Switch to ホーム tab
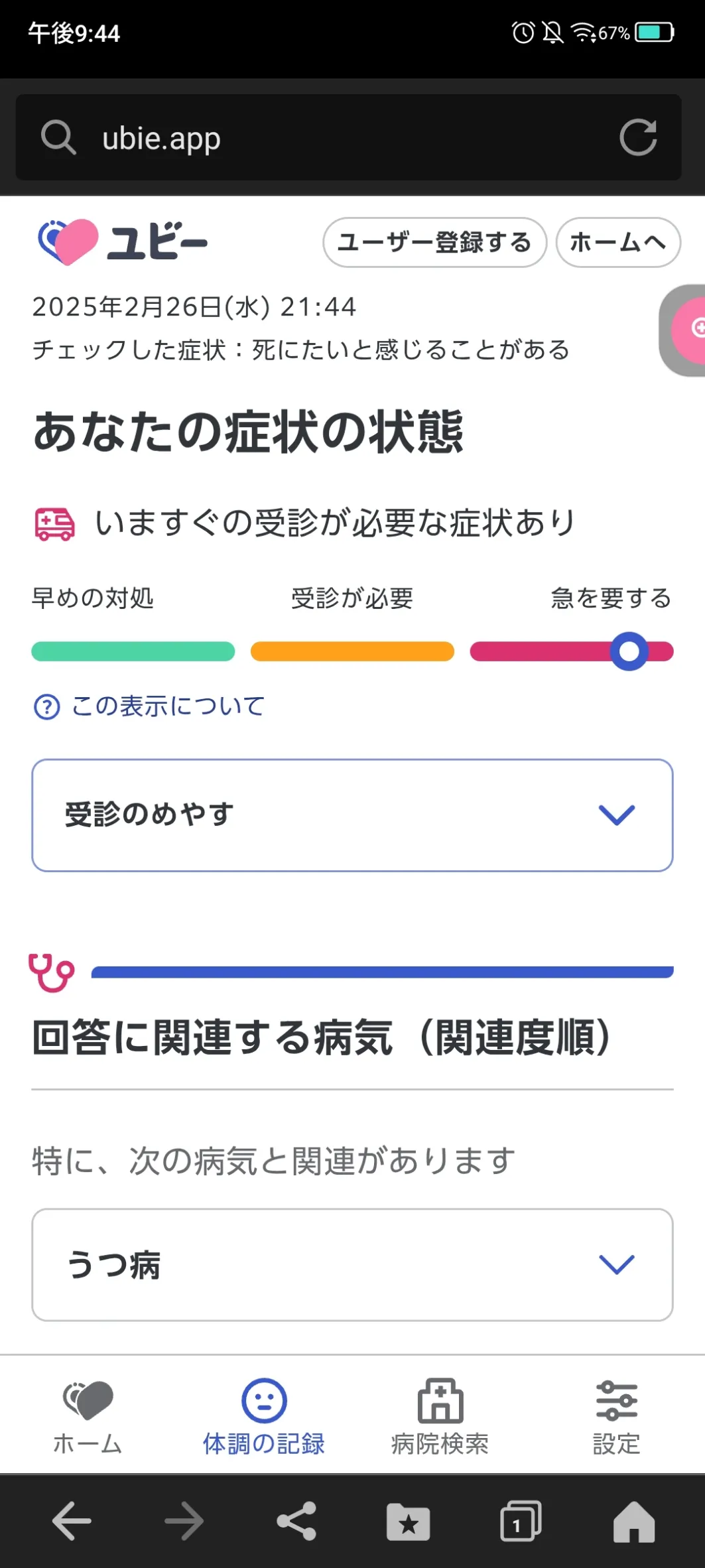This screenshot has height=1568, width=705. pos(88,1416)
